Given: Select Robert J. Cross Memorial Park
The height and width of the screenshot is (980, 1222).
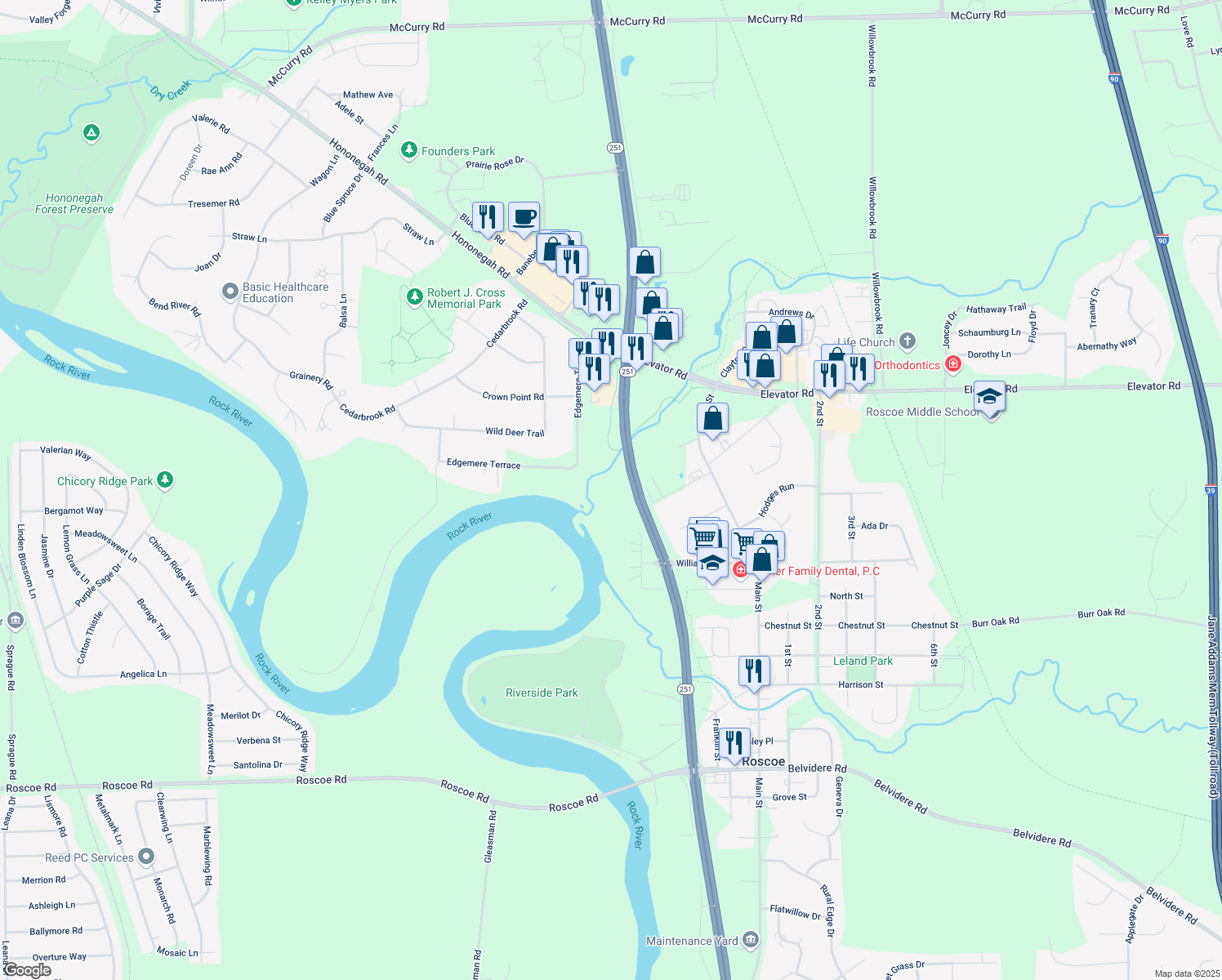Looking at the screenshot, I should pyautogui.click(x=415, y=297).
